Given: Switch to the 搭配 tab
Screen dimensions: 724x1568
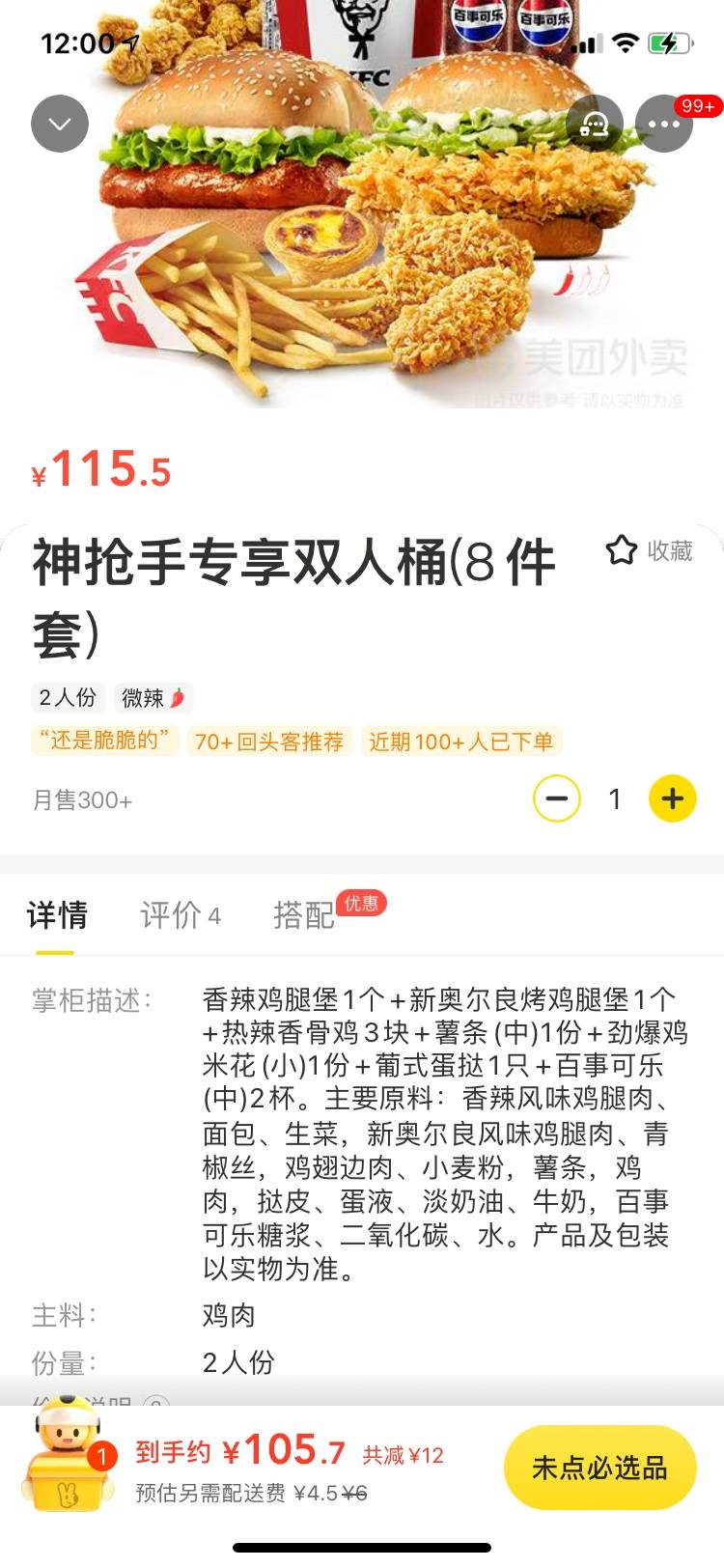Looking at the screenshot, I should click(x=304, y=914).
